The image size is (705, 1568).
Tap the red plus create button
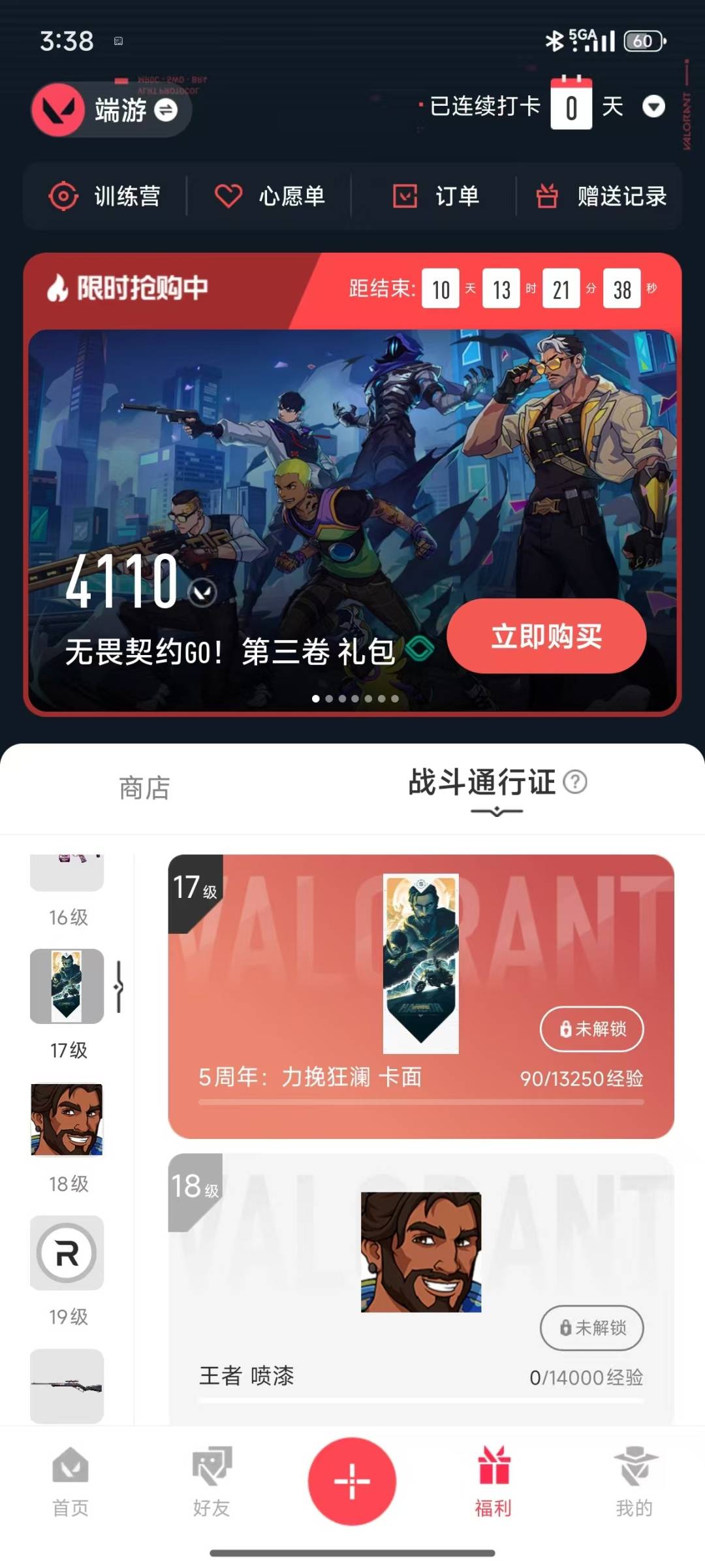(352, 1481)
